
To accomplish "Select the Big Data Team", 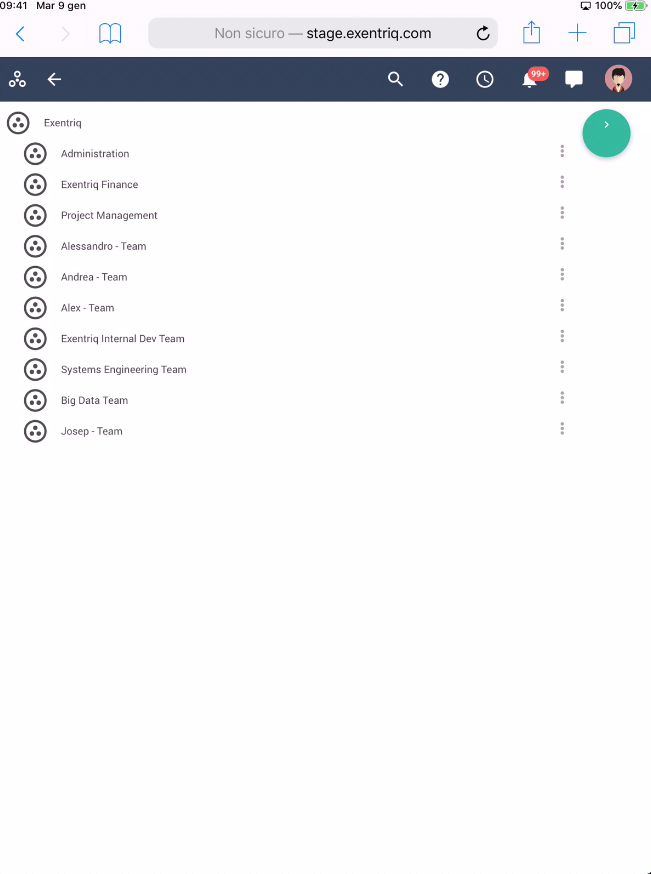I will pyautogui.click(x=94, y=401).
